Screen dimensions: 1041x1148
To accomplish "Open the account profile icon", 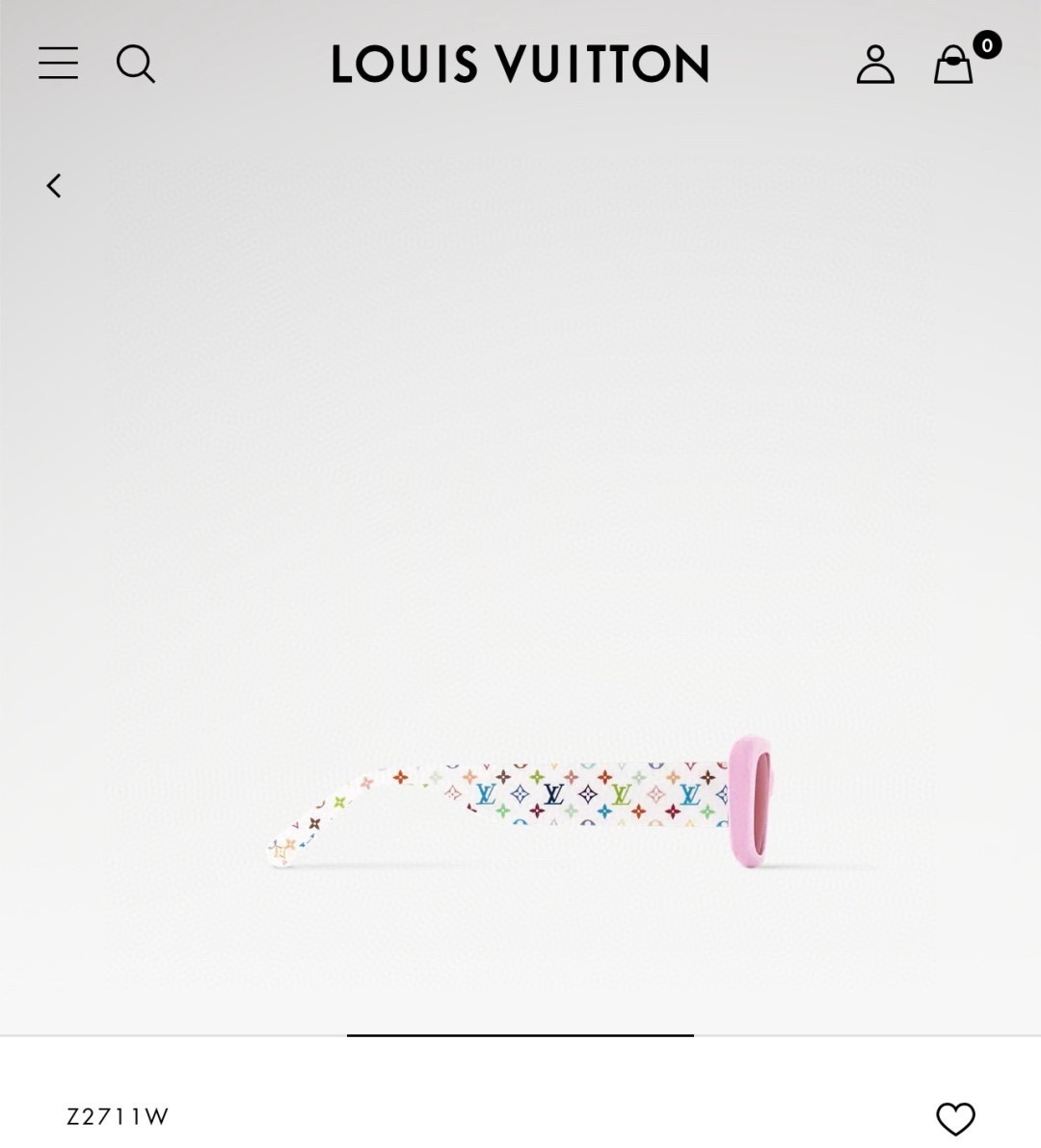I will (x=875, y=65).
